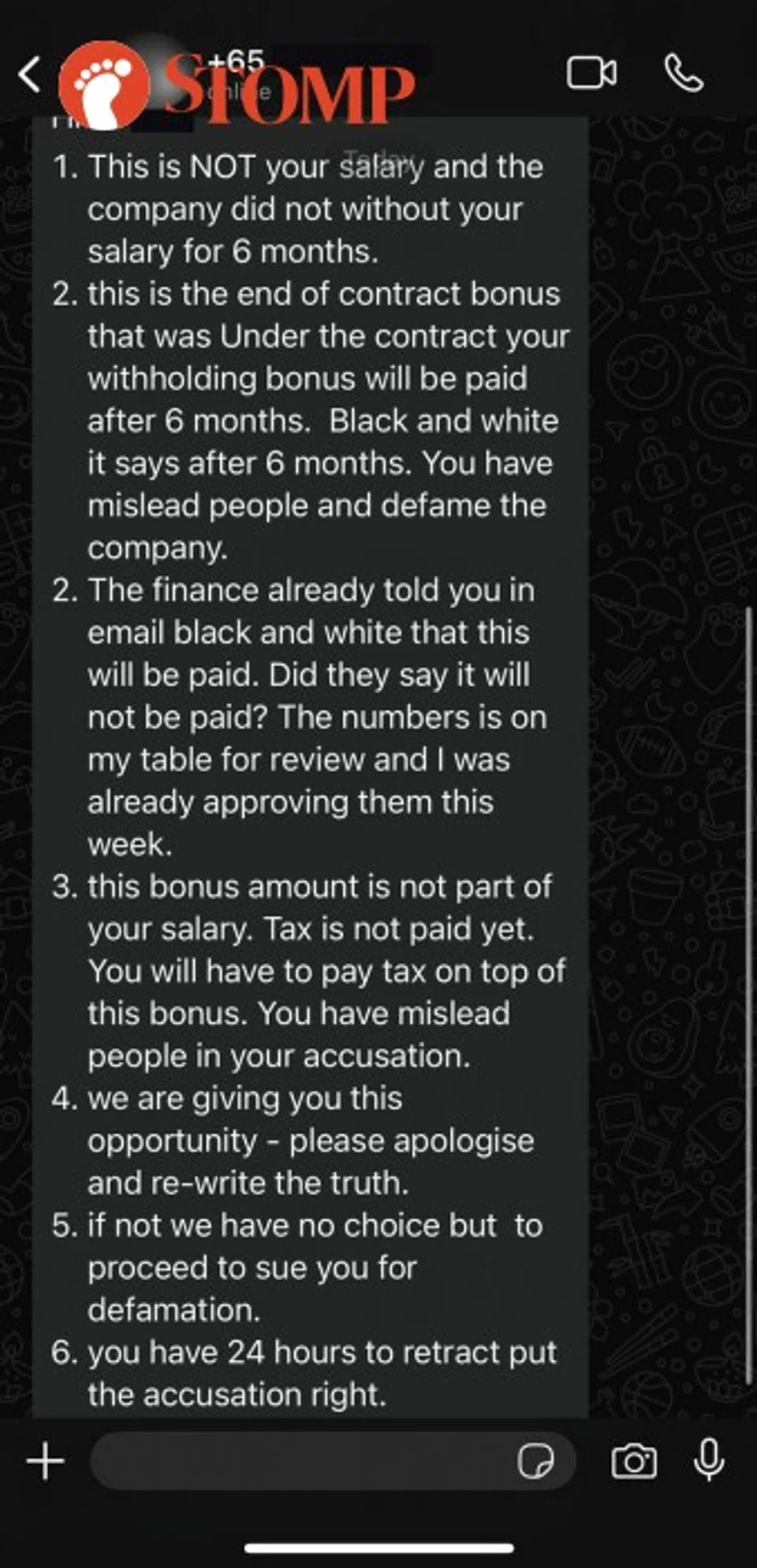Open the camera to send a photo
The width and height of the screenshot is (757, 1568).
634,1460
